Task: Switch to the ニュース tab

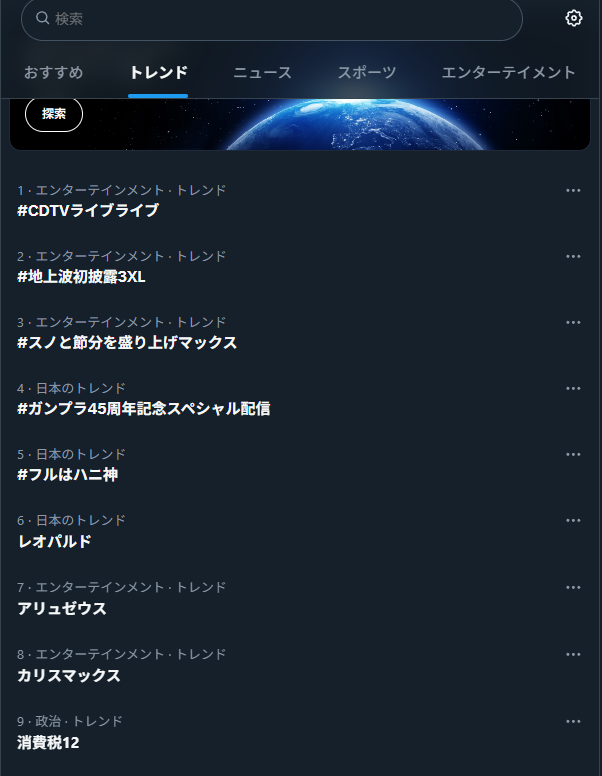Action: pyautogui.click(x=262, y=73)
